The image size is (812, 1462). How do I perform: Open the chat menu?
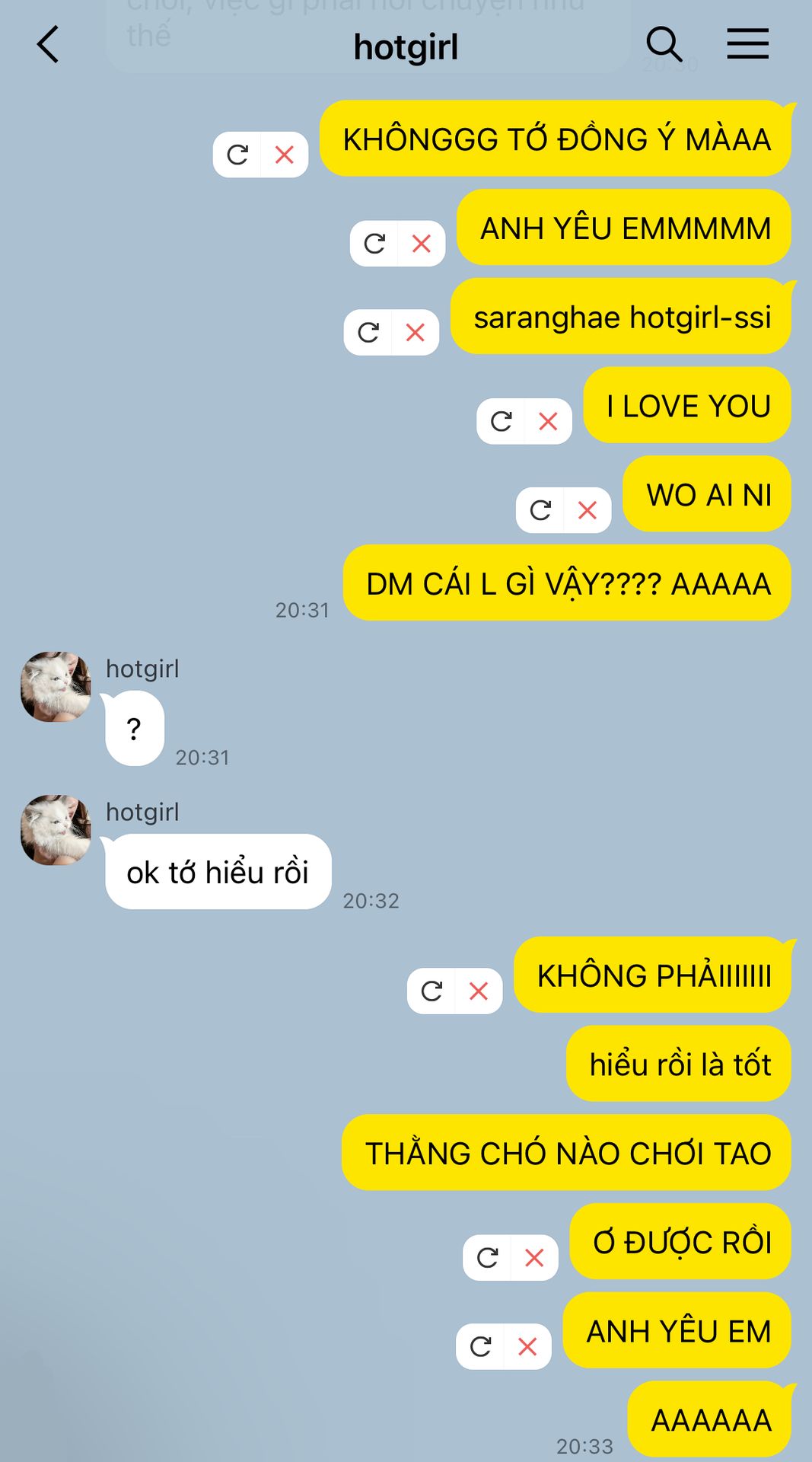[x=747, y=45]
